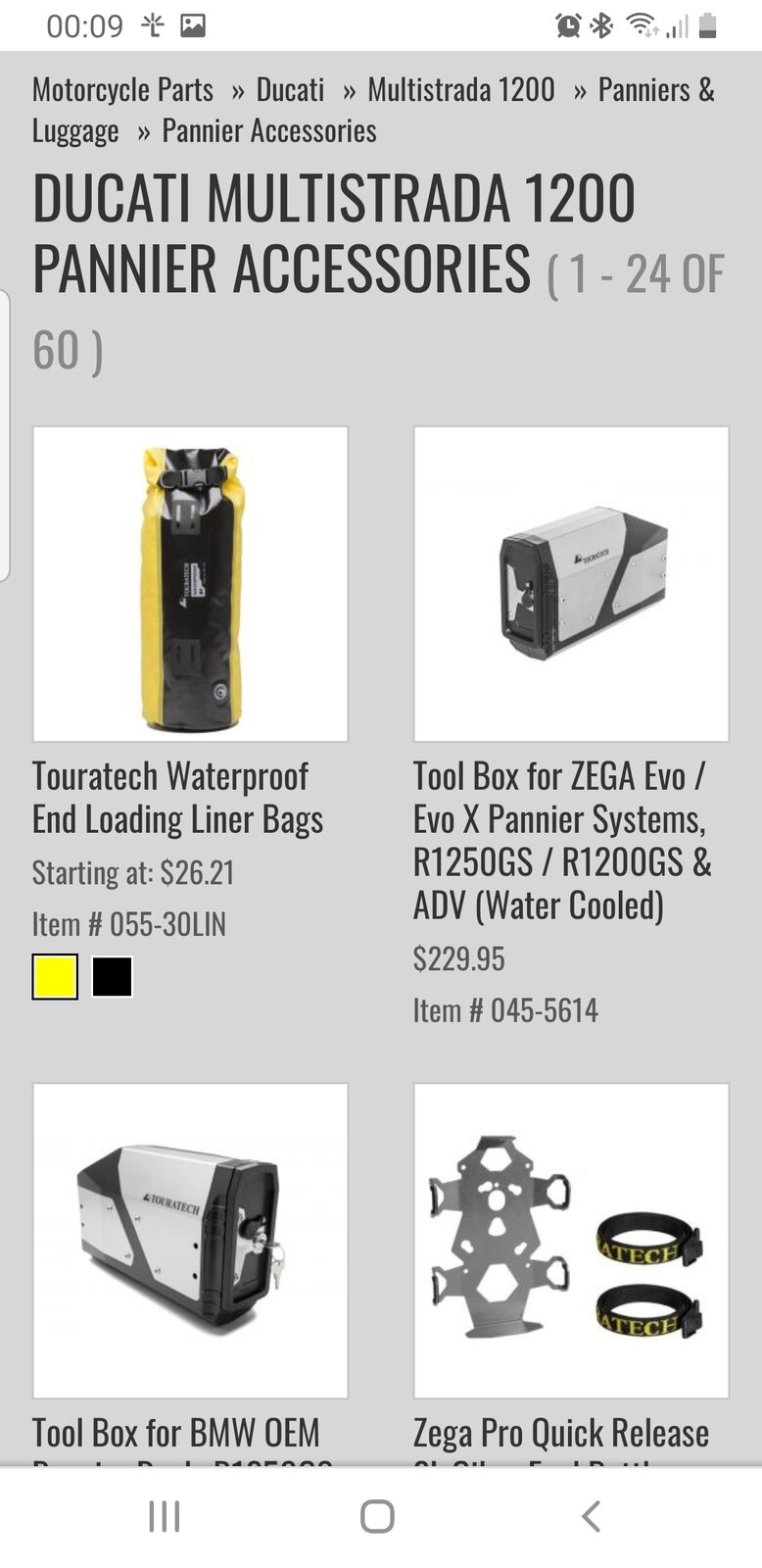Go to the home screen
Screen dimensions: 762x1568
pos(377,1516)
